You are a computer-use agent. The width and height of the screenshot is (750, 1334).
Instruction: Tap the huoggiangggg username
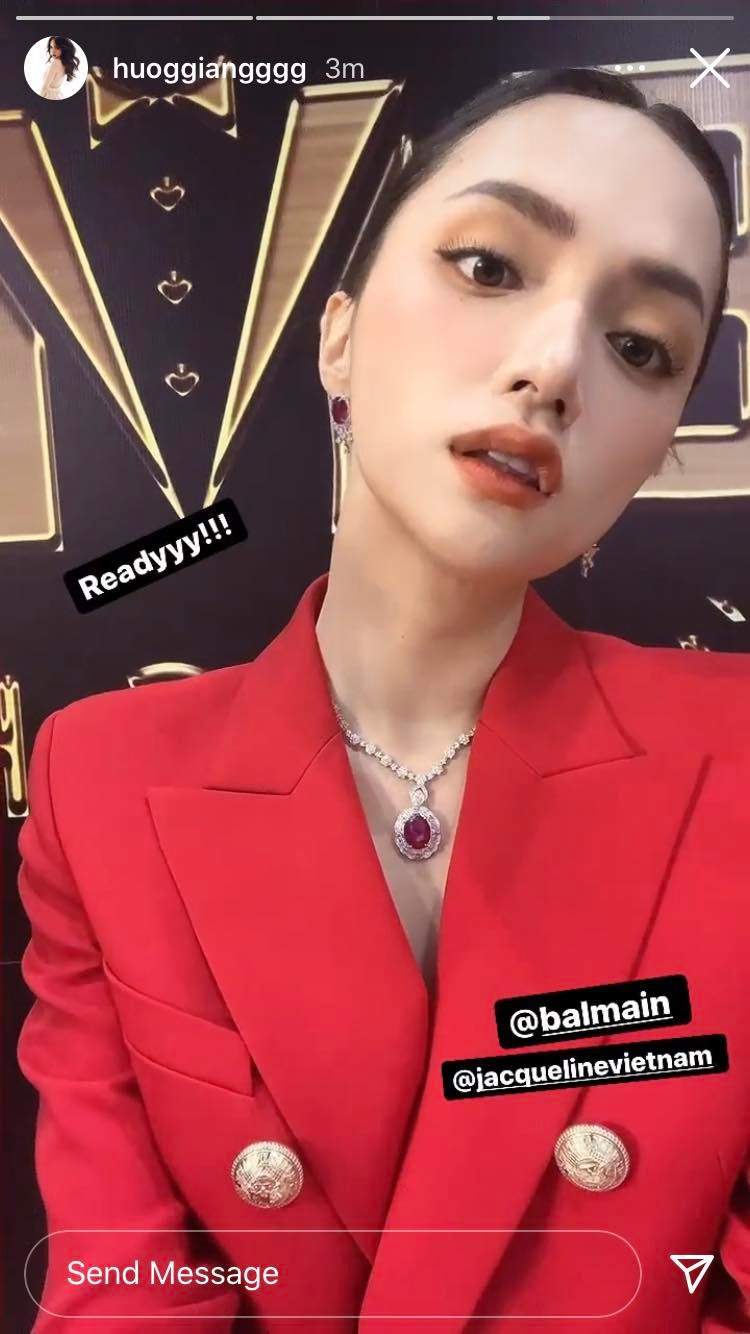(x=209, y=68)
